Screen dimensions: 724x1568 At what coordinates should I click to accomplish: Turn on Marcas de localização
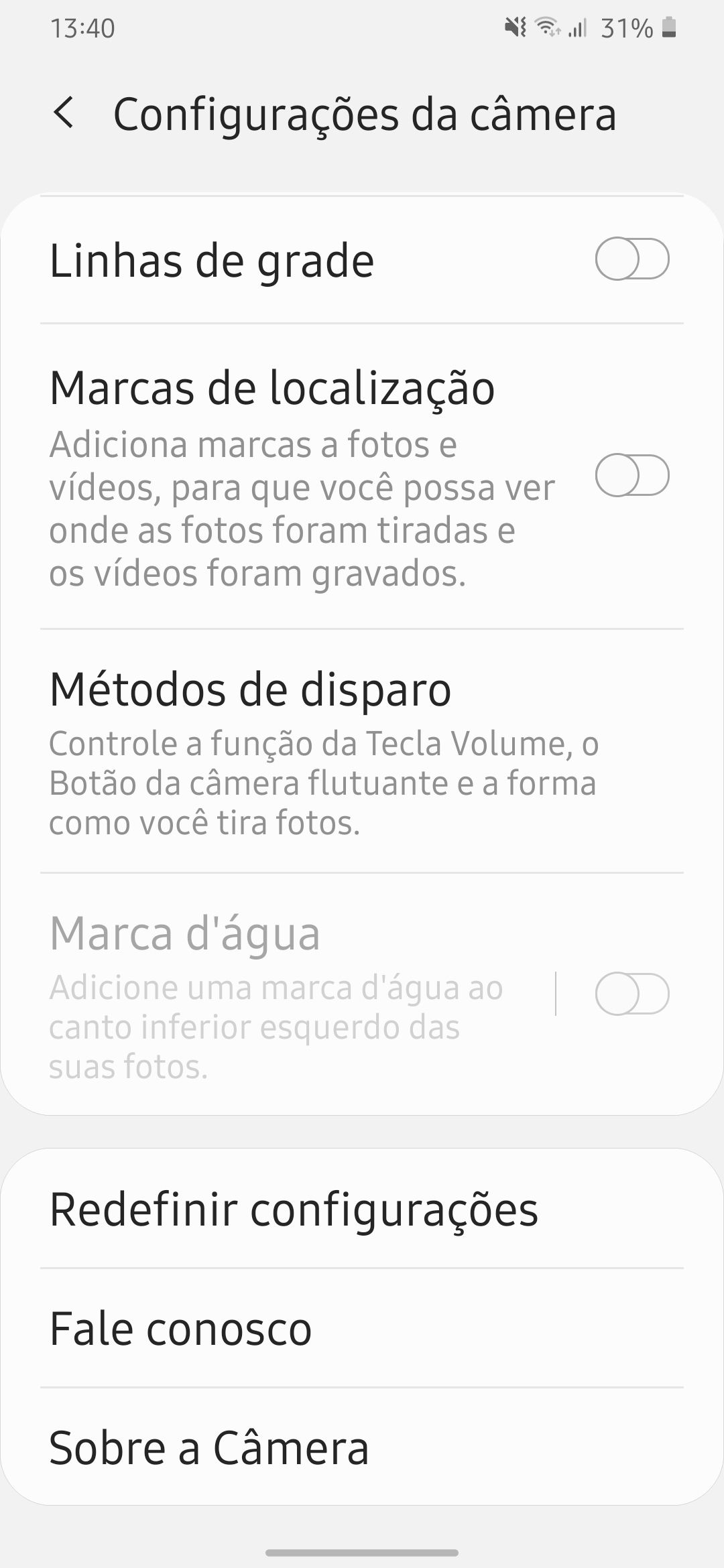point(631,475)
